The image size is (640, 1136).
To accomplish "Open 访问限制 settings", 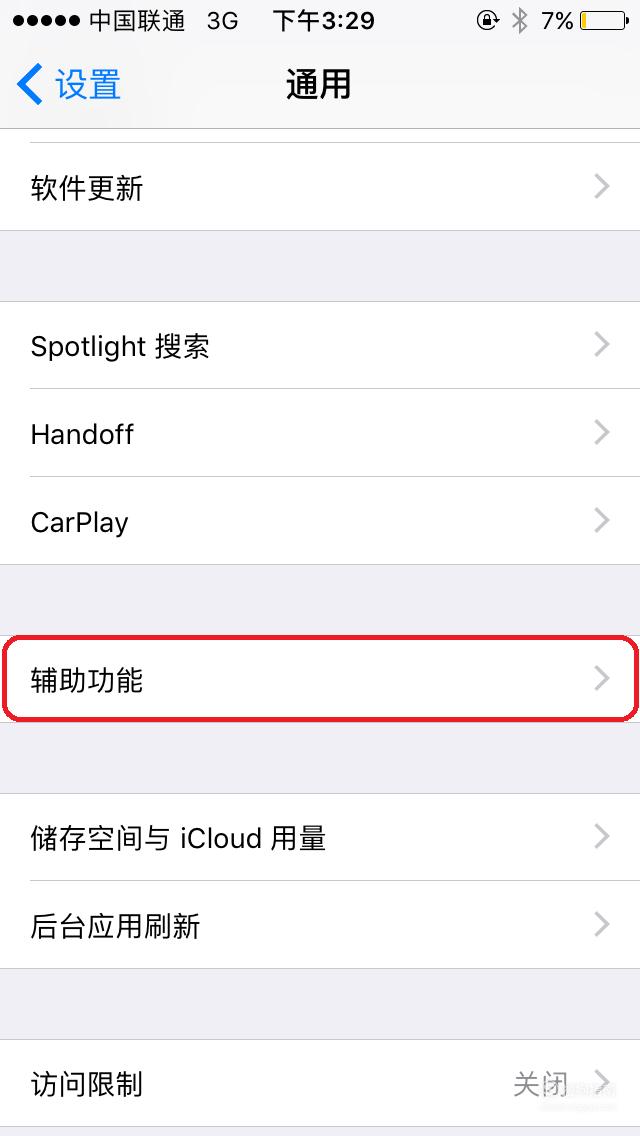I will pos(320,1084).
